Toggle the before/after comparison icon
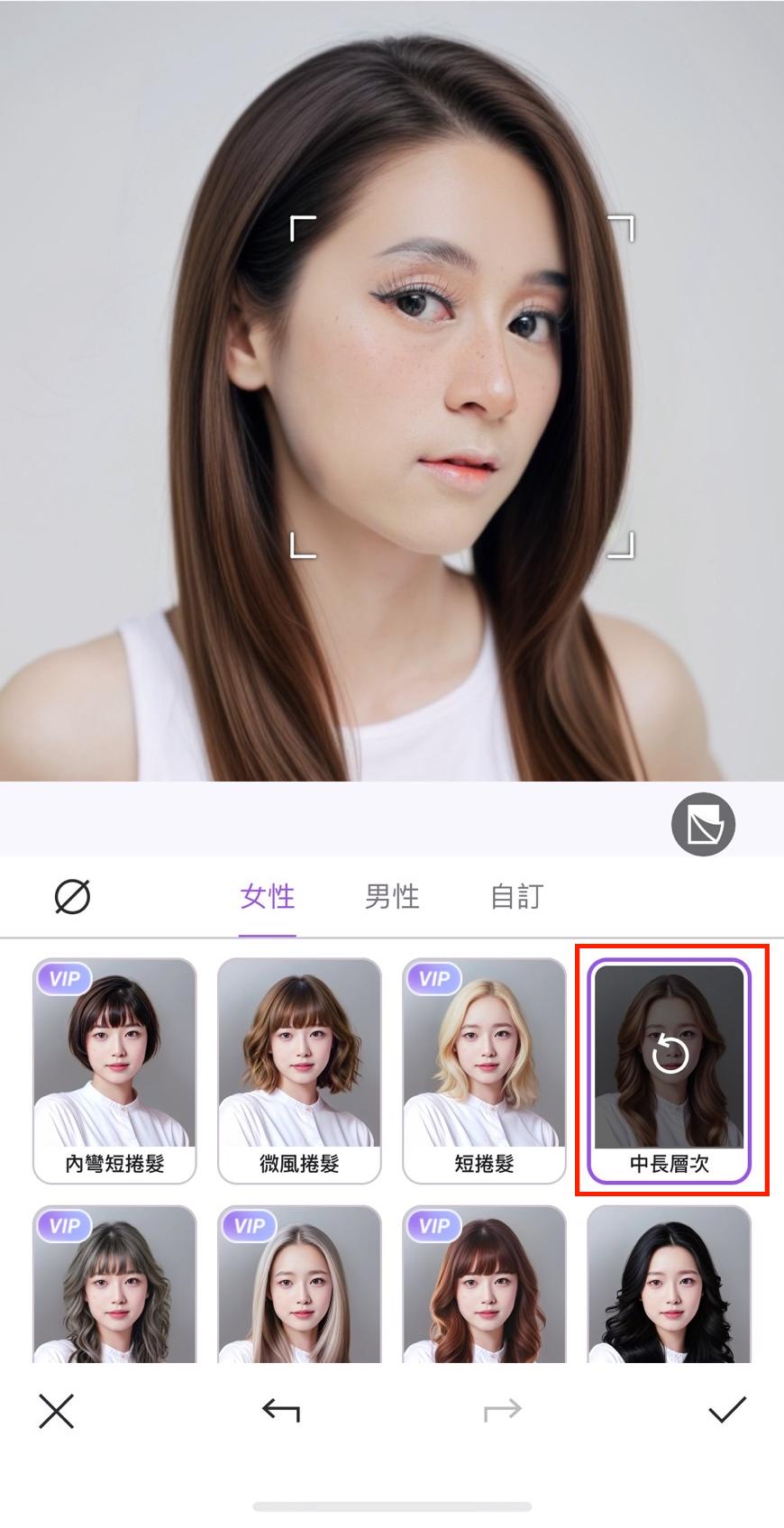784x1528 pixels. 704,822
